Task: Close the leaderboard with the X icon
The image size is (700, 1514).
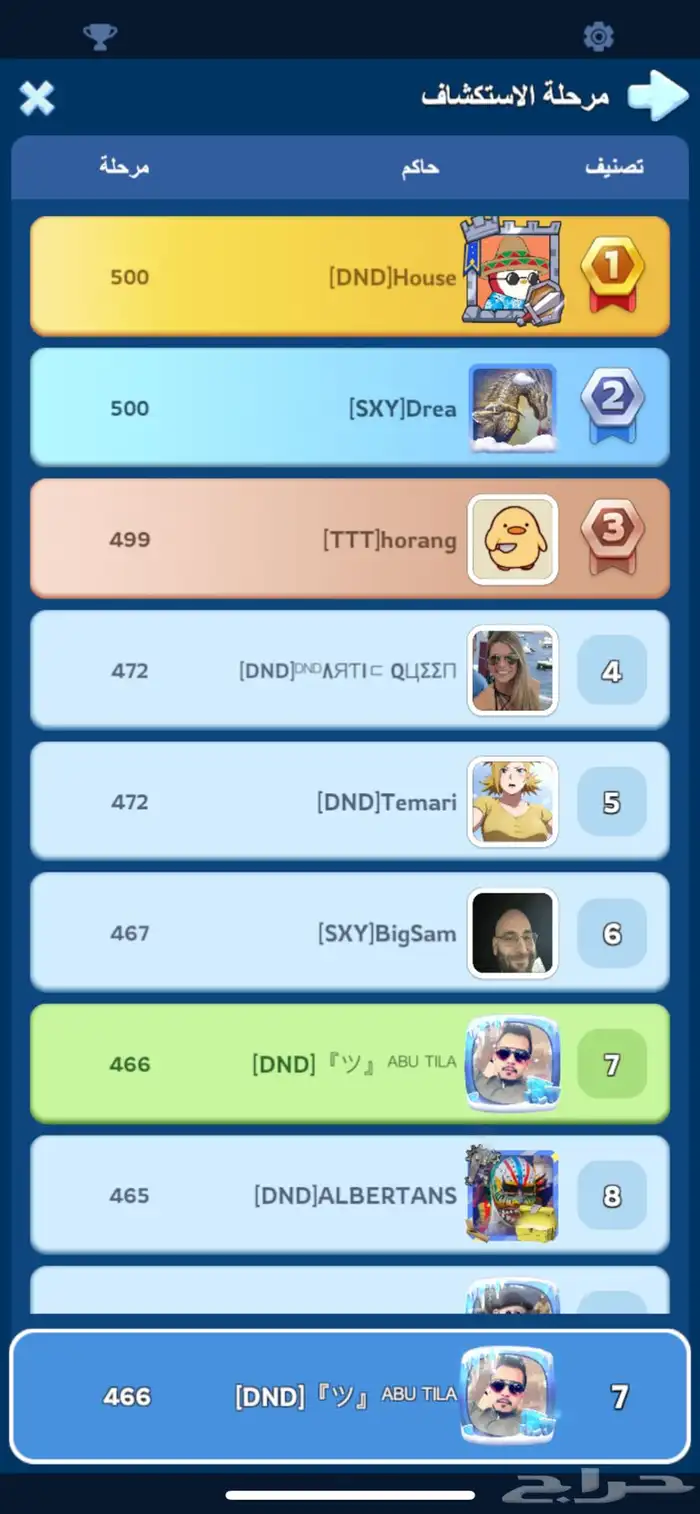Action: [37, 98]
